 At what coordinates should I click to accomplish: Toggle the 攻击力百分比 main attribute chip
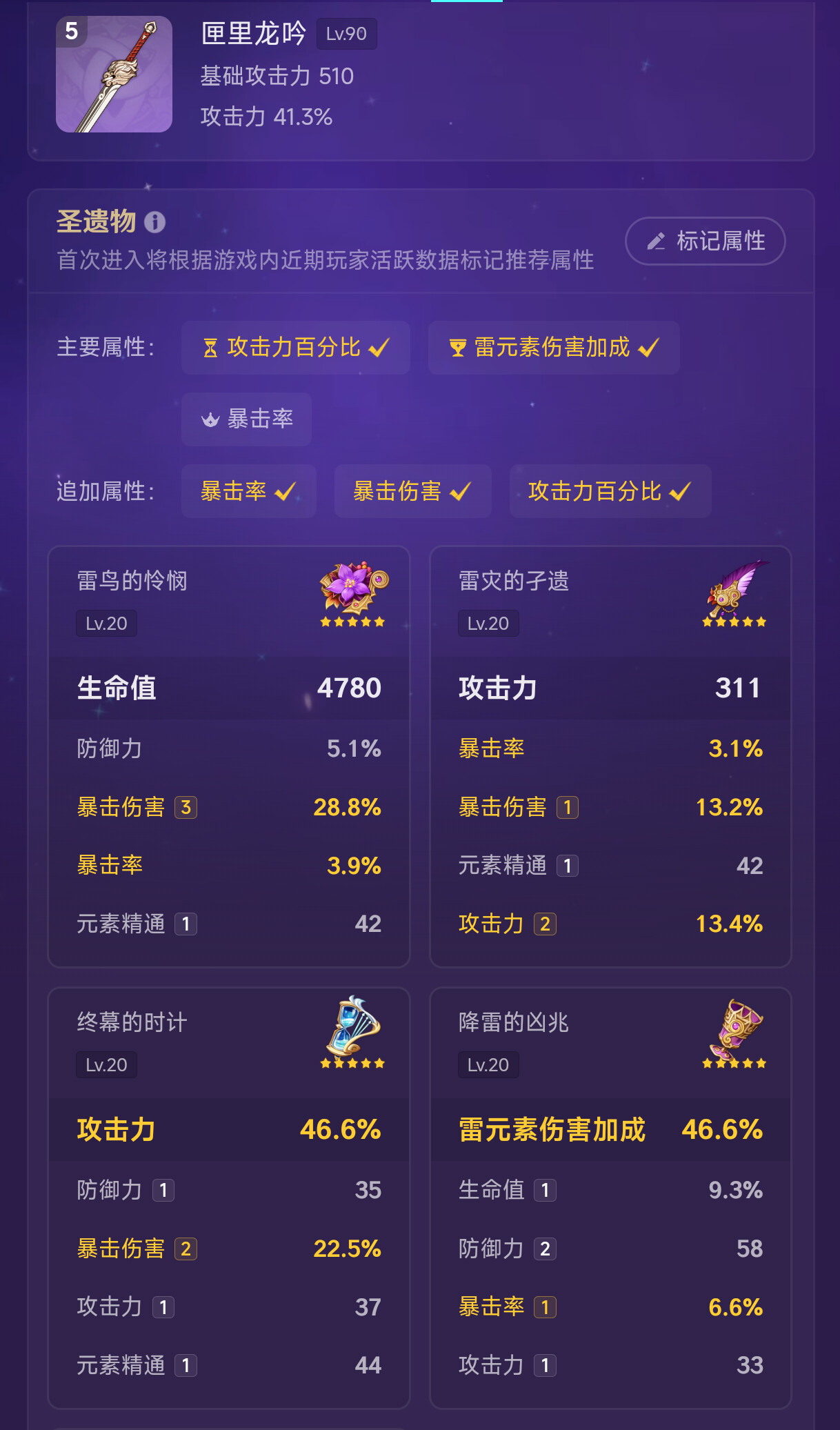coord(295,348)
